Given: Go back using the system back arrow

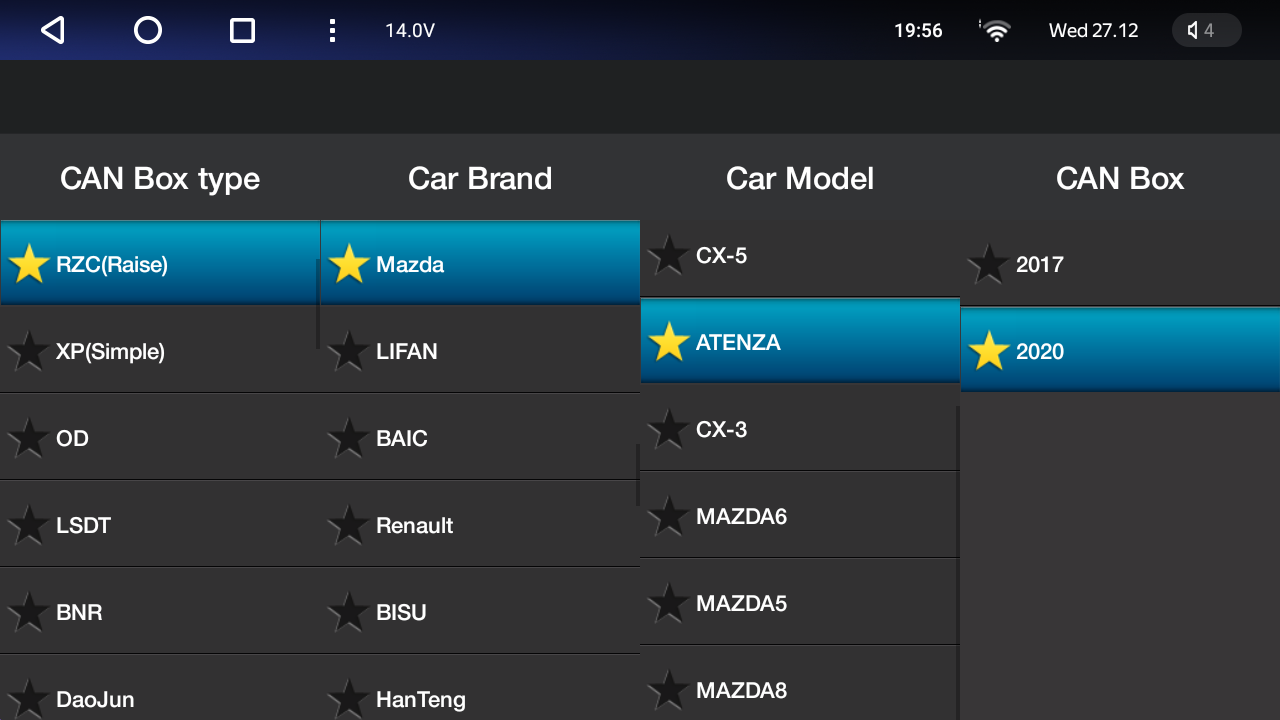Looking at the screenshot, I should (53, 31).
